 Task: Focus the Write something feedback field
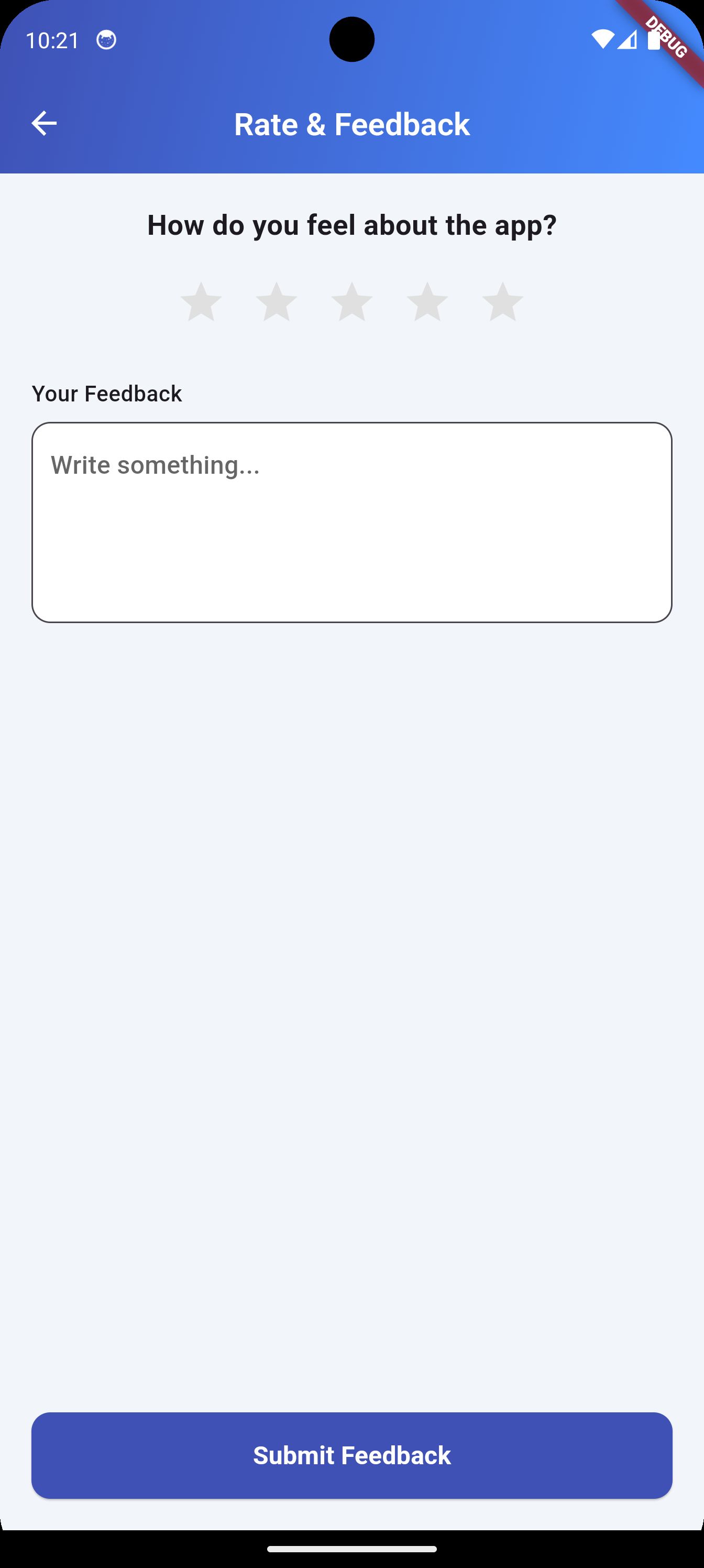click(351, 522)
